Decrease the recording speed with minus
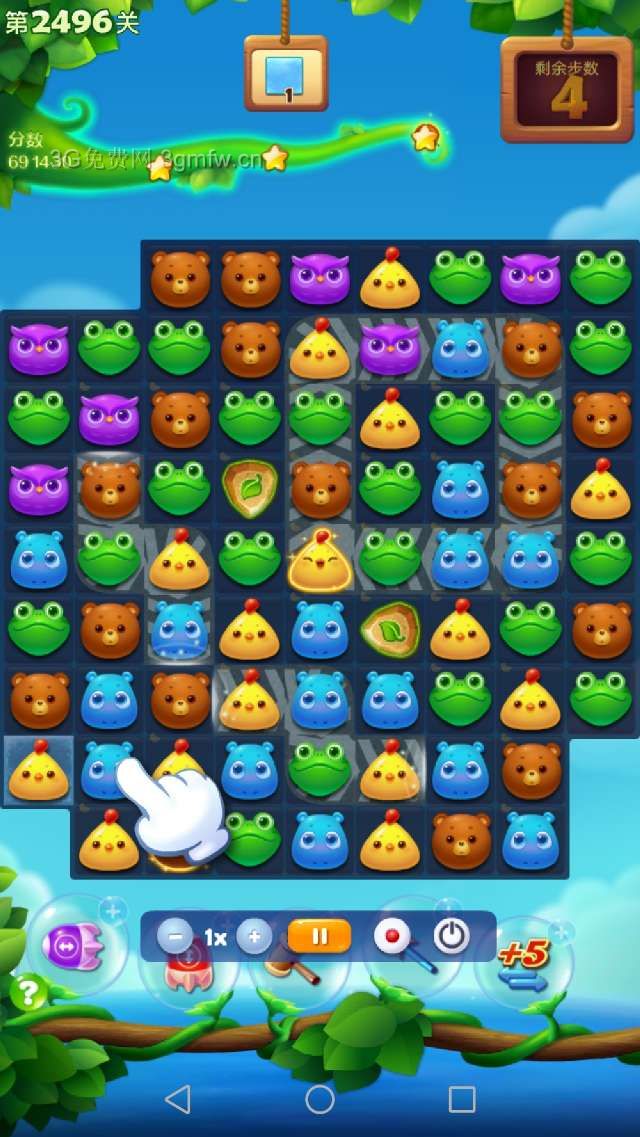This screenshot has width=640, height=1137. click(x=176, y=937)
